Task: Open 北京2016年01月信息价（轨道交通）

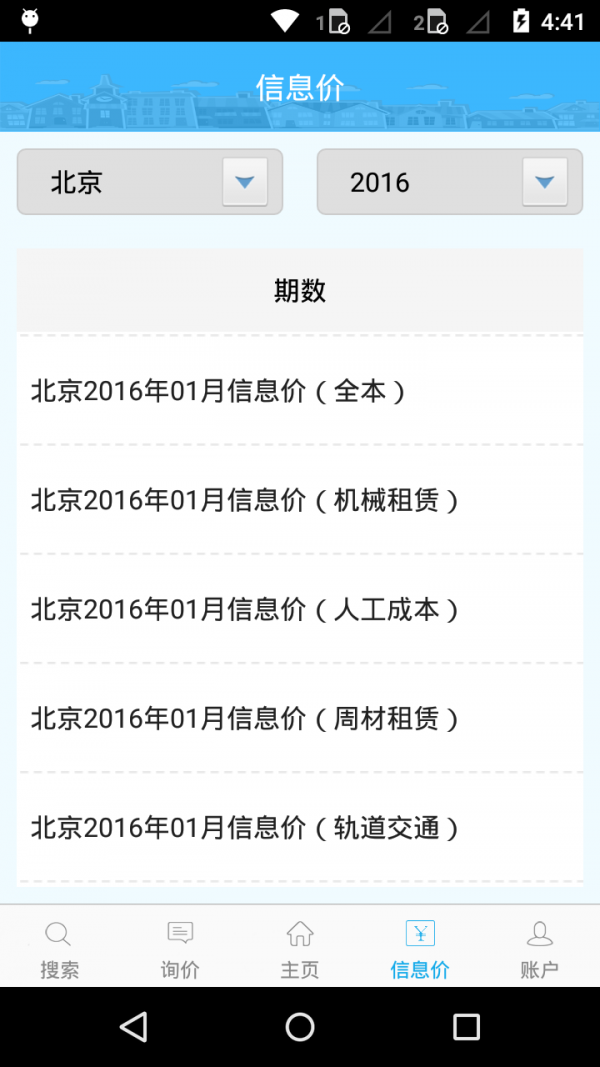Action: (x=300, y=827)
